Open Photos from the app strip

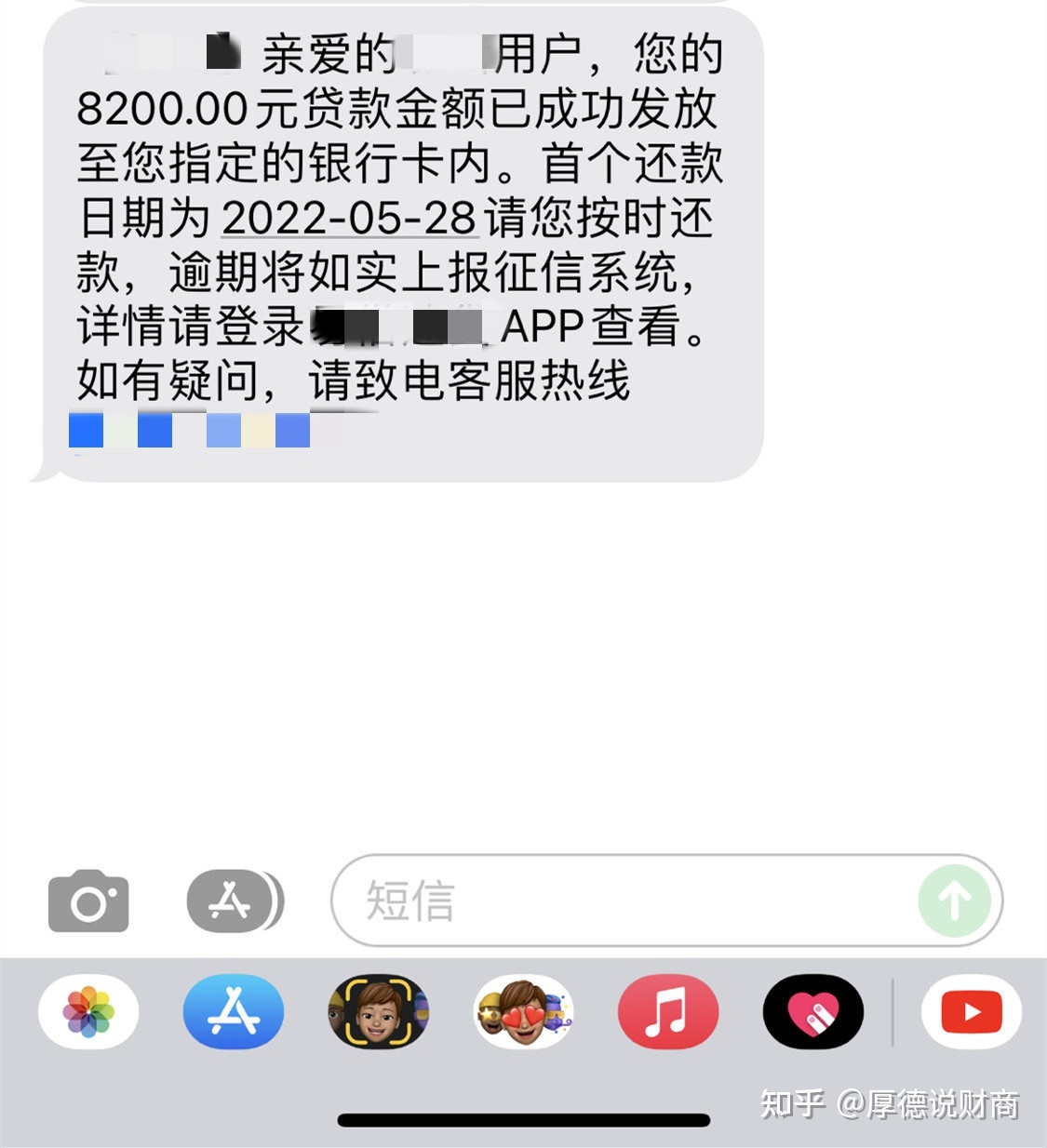pyautogui.click(x=88, y=1012)
